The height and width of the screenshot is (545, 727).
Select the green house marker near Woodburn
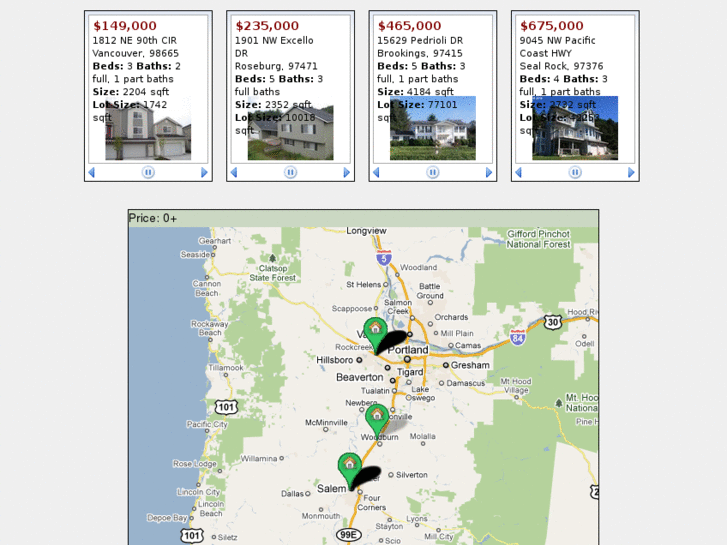(377, 416)
